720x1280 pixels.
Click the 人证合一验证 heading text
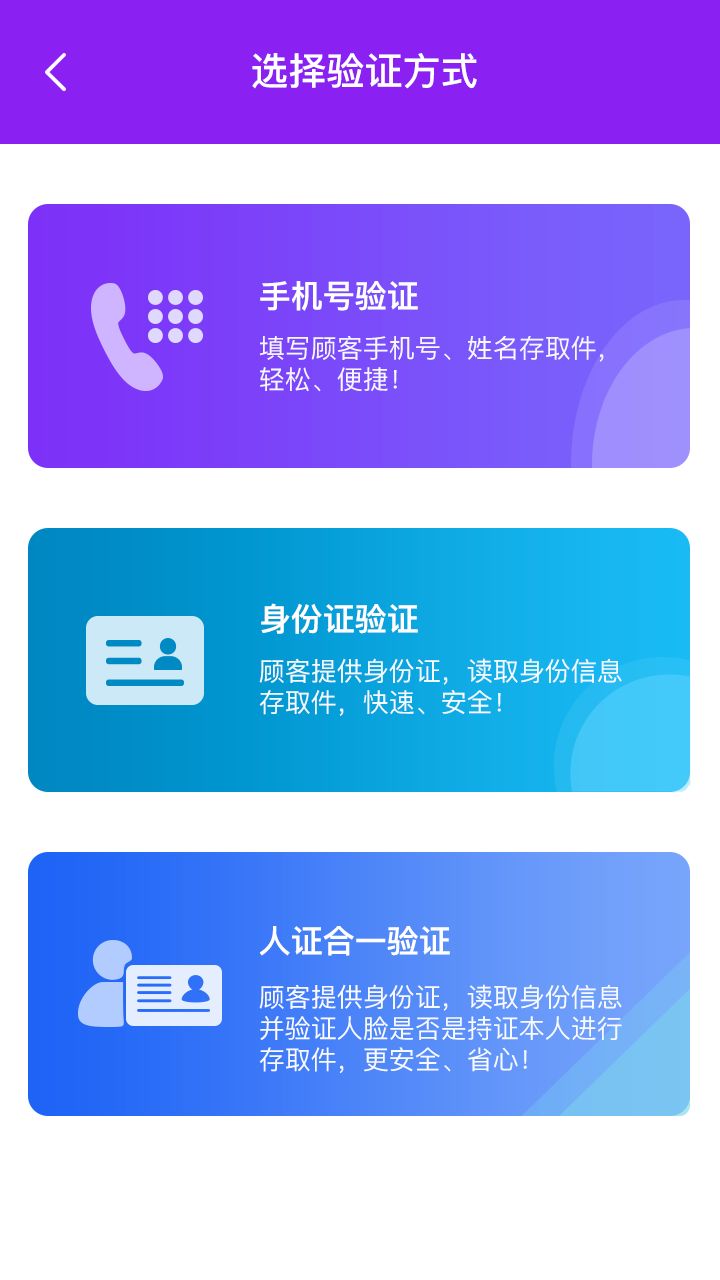pos(355,942)
